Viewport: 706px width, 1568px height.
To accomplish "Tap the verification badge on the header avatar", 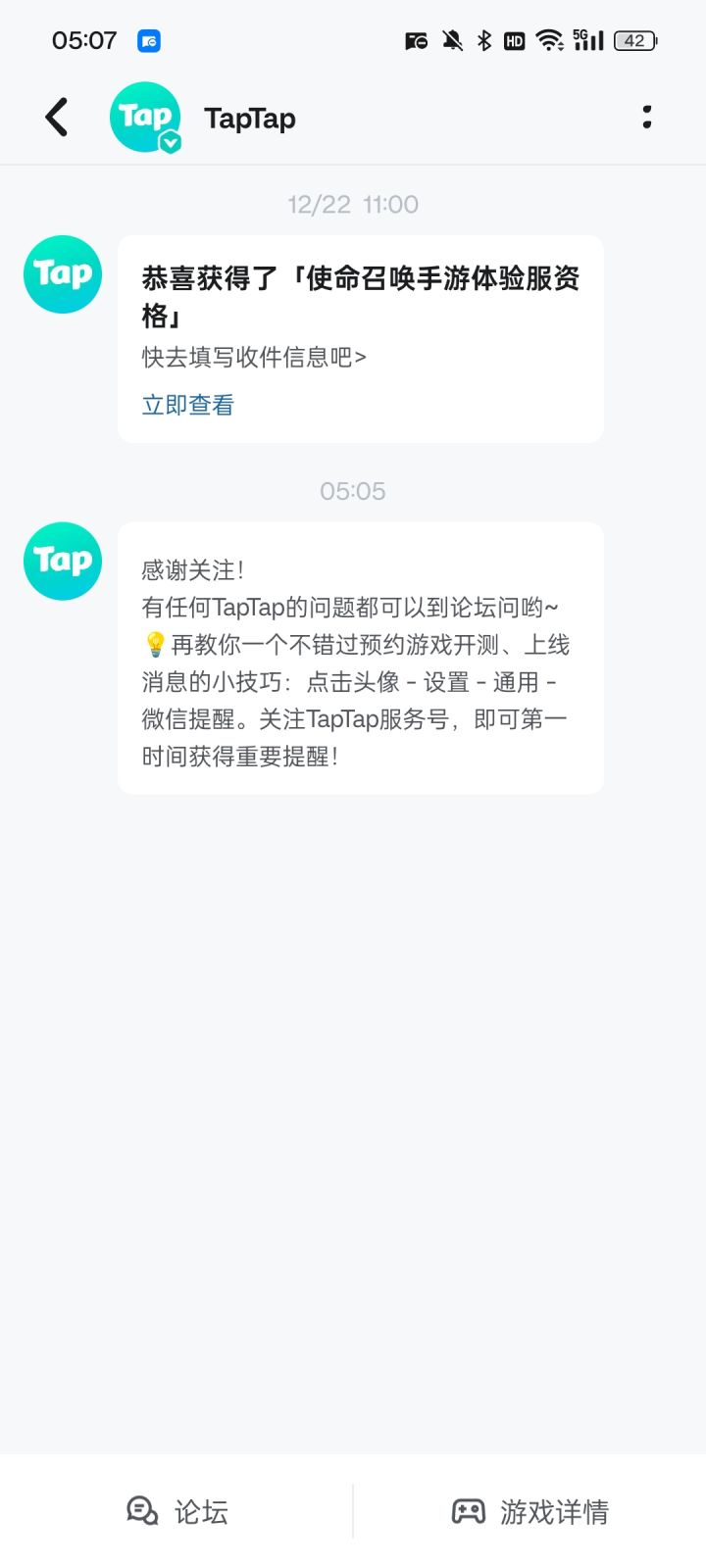I will click(171, 140).
